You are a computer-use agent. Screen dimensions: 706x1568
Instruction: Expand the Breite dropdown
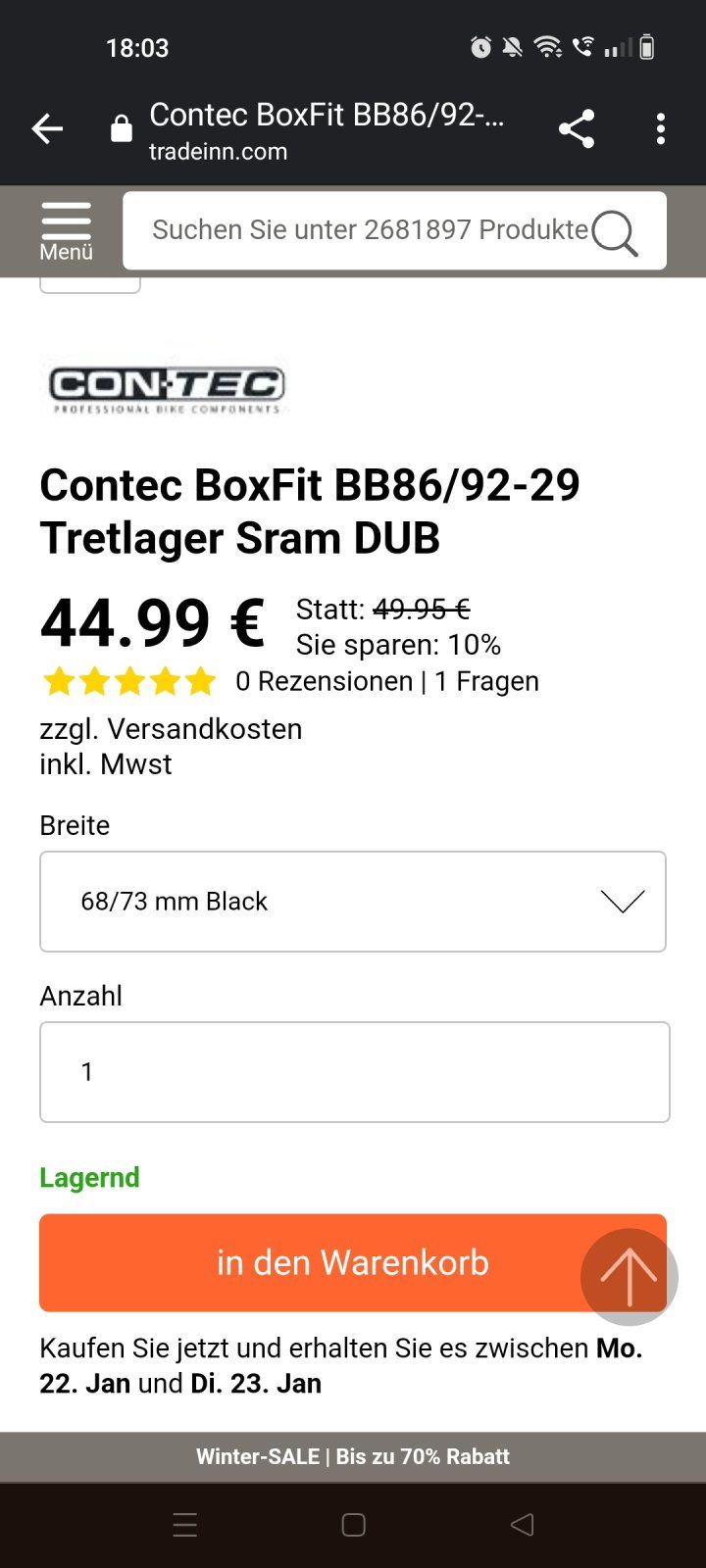(353, 902)
